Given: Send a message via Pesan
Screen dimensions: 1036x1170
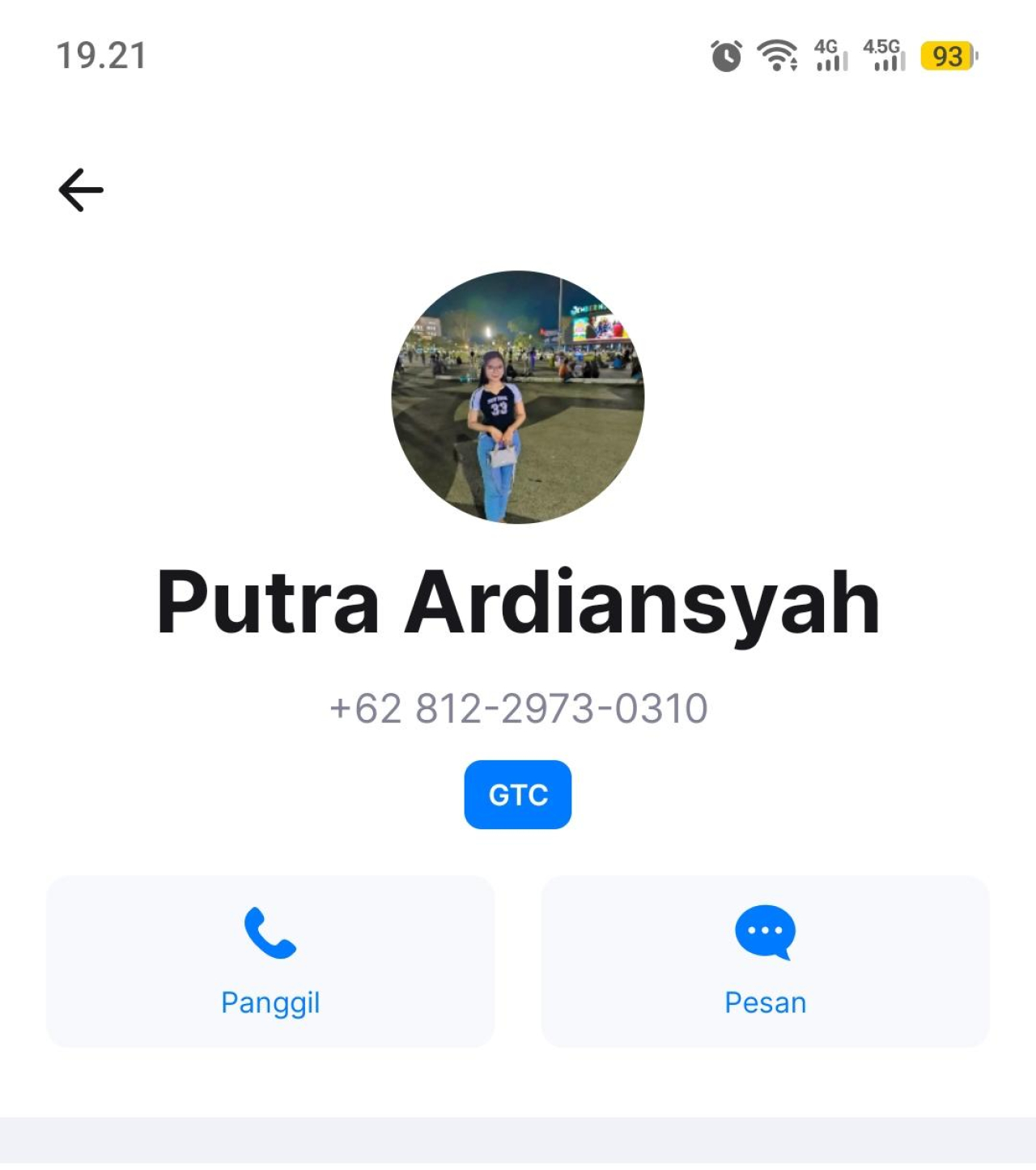Looking at the screenshot, I should click(765, 961).
